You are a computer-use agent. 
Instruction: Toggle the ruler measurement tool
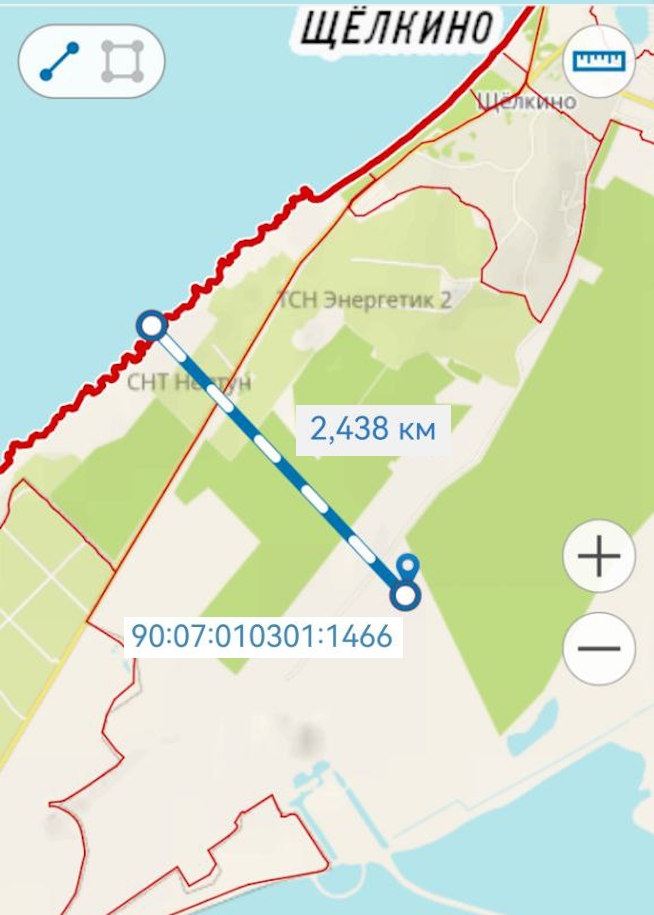[599, 60]
